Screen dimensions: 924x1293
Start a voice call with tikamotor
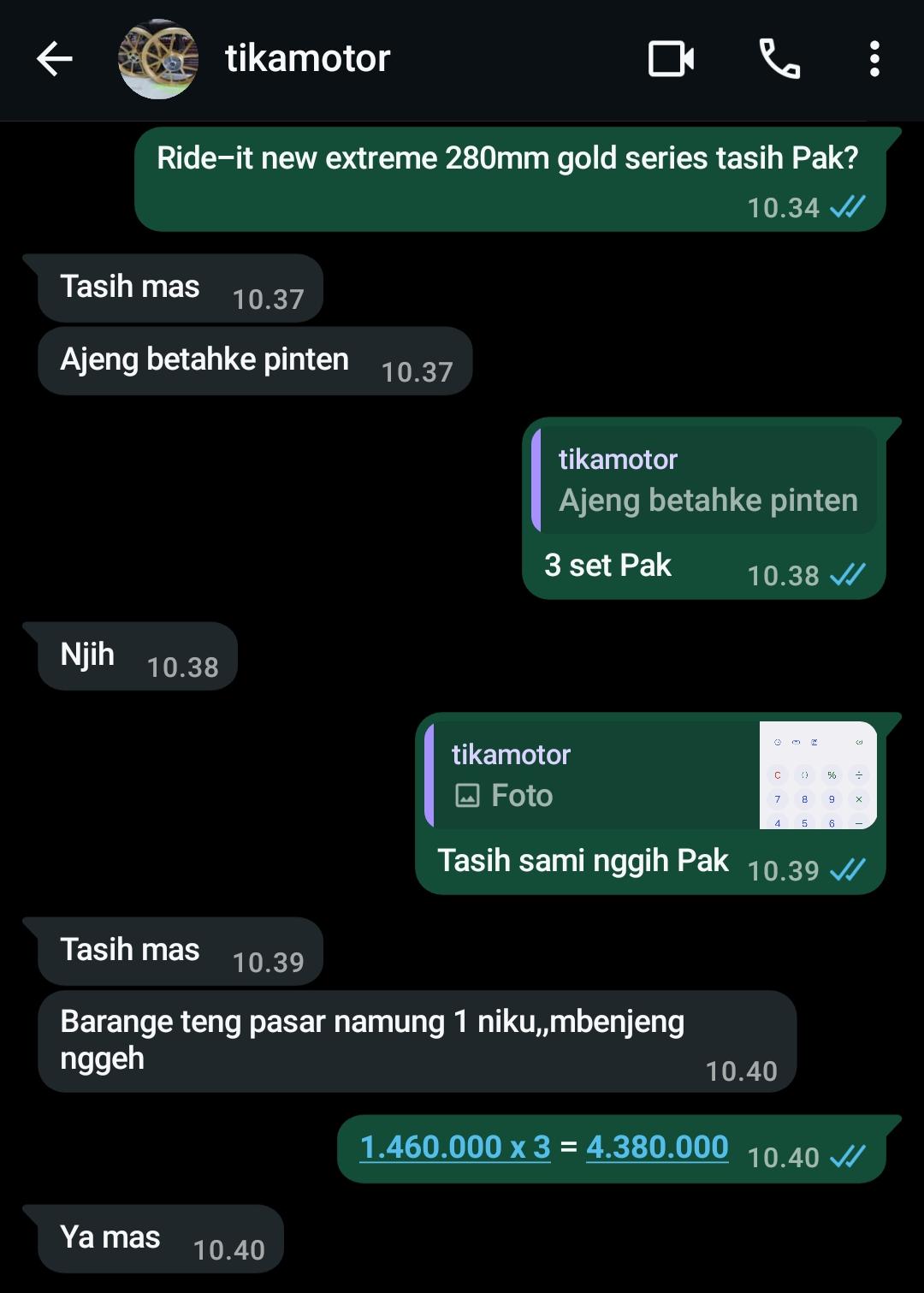[779, 59]
